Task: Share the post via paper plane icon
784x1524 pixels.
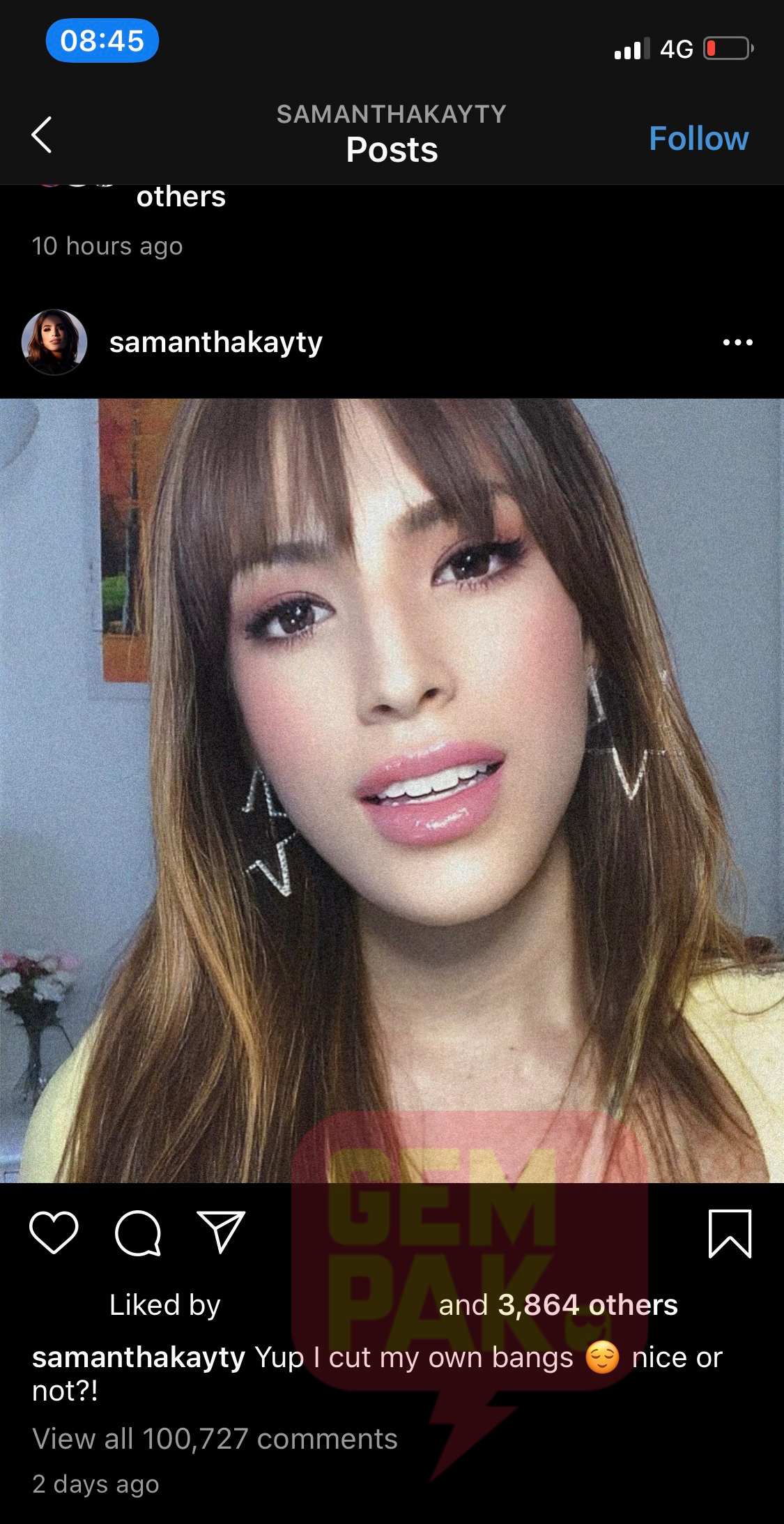Action: click(221, 1232)
